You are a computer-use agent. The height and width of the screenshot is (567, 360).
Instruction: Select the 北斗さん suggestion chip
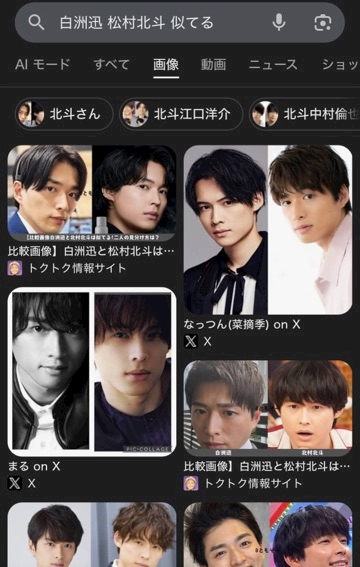pos(64,114)
